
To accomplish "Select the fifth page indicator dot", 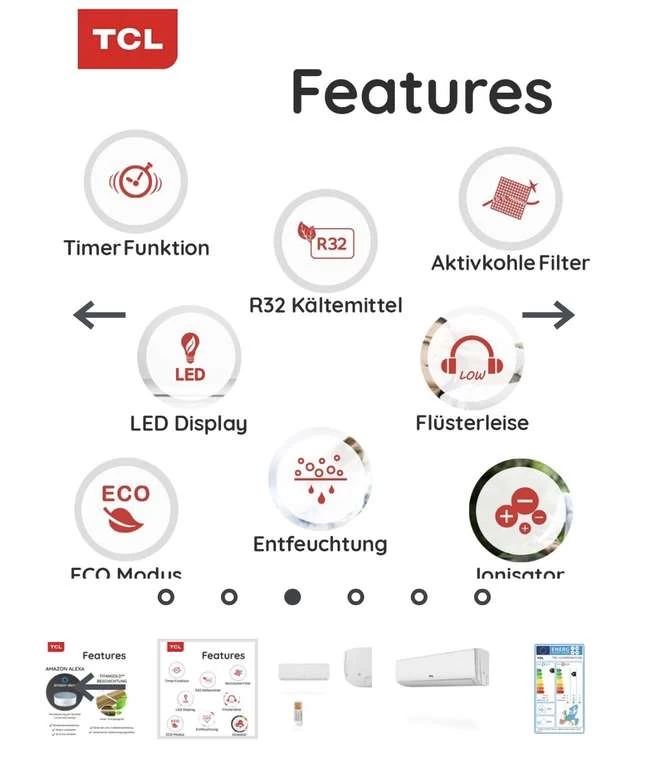I will pos(419,597).
